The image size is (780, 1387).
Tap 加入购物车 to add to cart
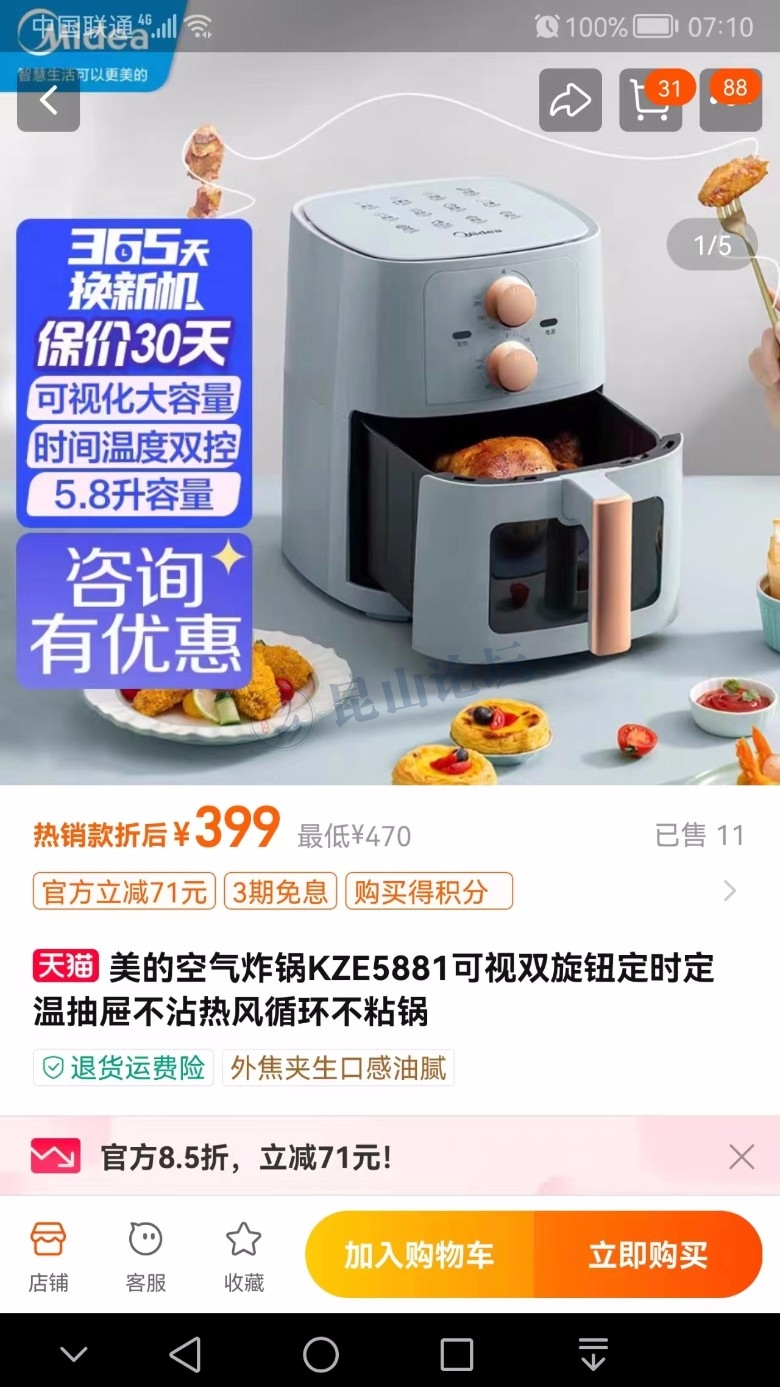(419, 1255)
